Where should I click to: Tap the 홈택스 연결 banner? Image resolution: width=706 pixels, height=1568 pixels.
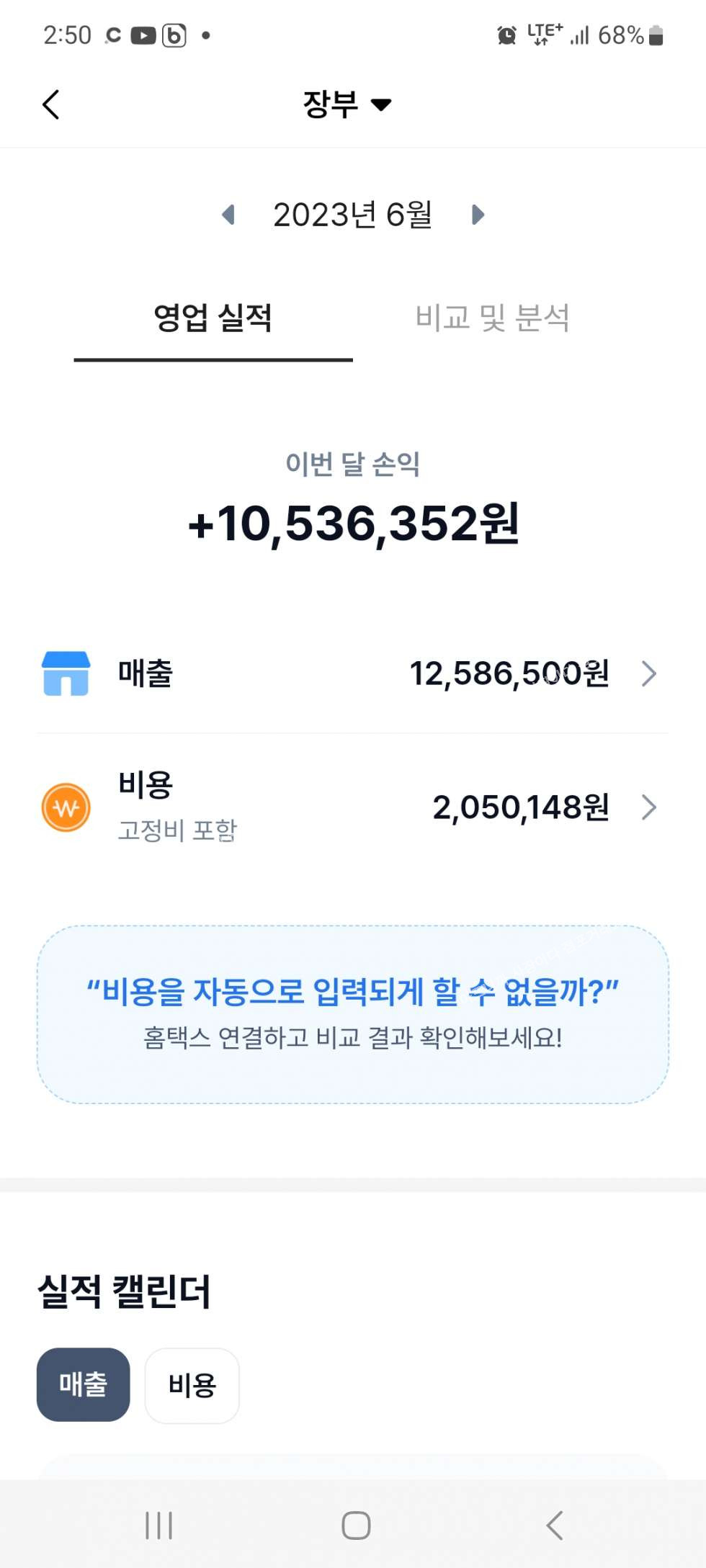click(x=353, y=1014)
